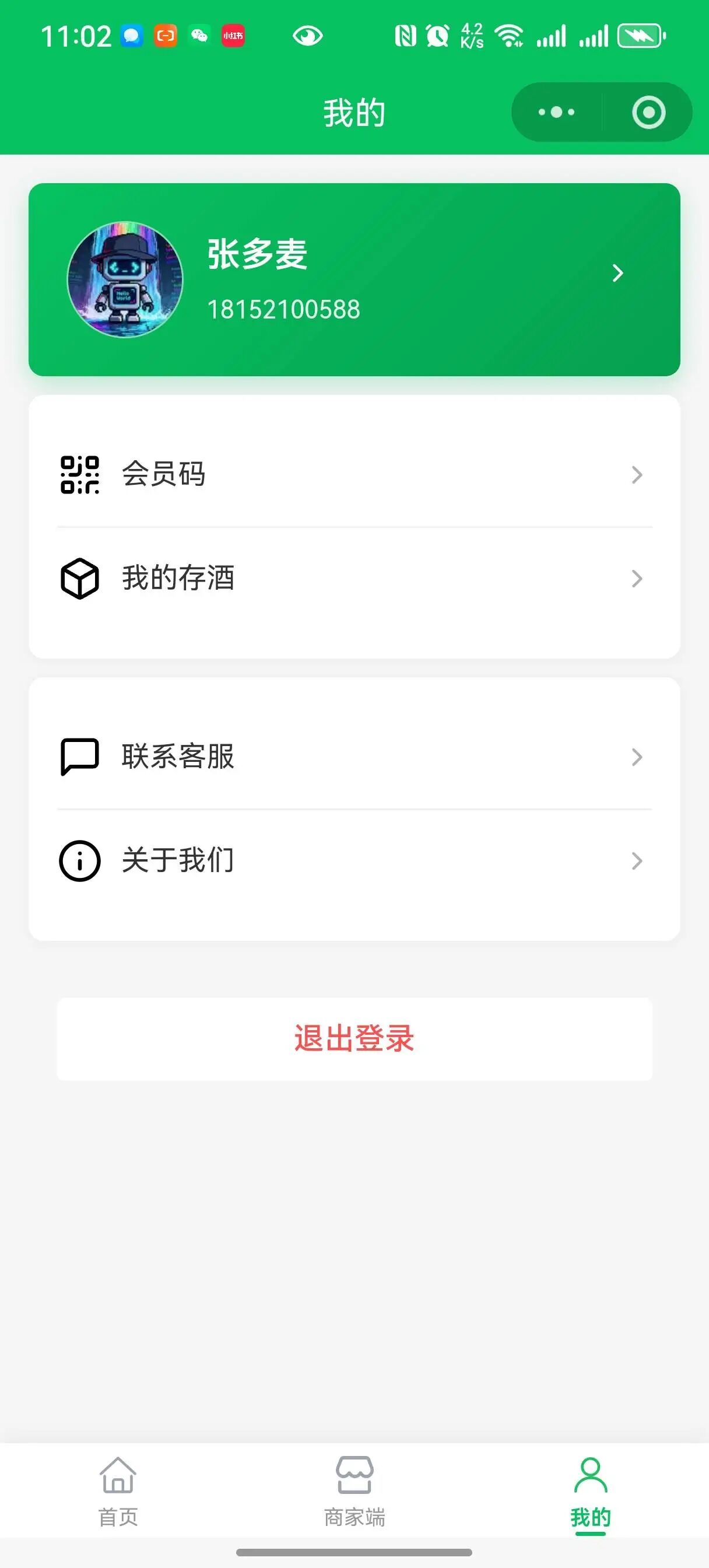Screen dimensions: 709x1568
Task: Open the mini program's three-dot menu
Action: point(556,112)
